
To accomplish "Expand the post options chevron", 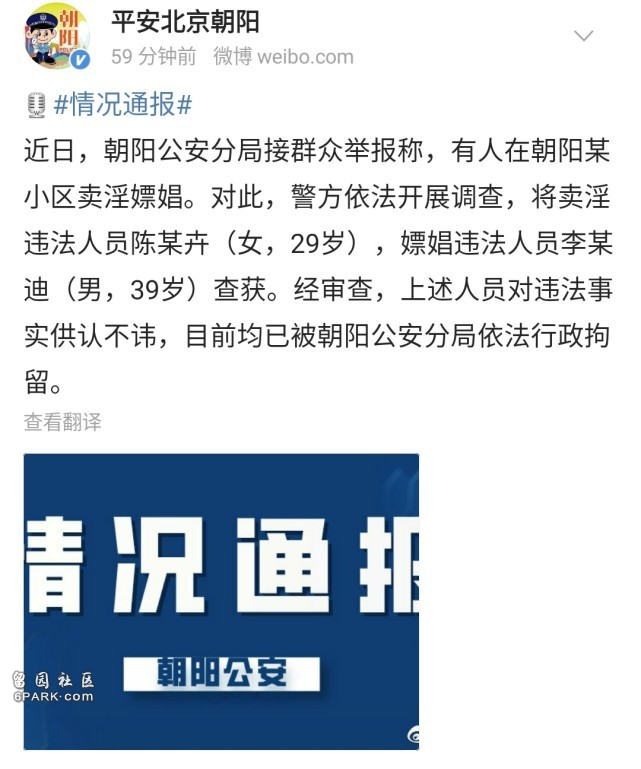I will tap(583, 36).
